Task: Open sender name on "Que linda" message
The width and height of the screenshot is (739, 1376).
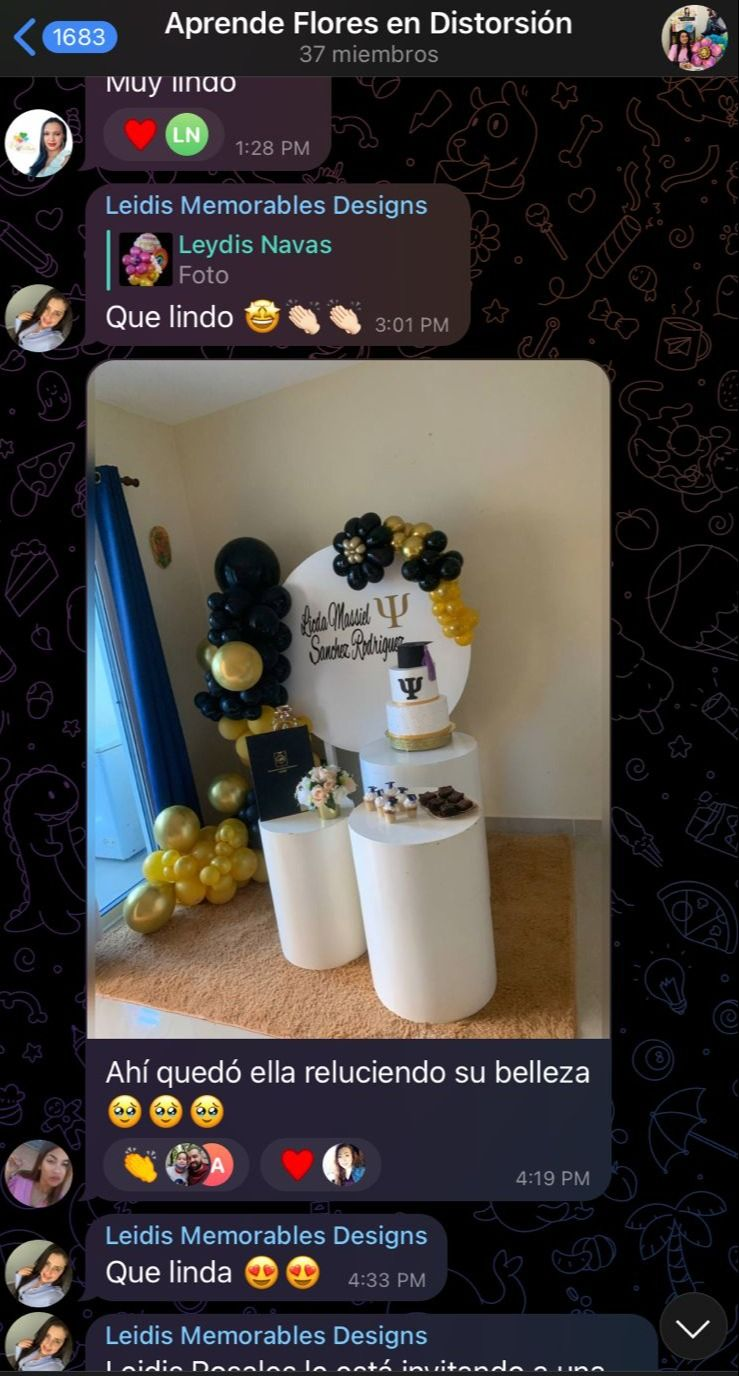Action: [x=266, y=1236]
